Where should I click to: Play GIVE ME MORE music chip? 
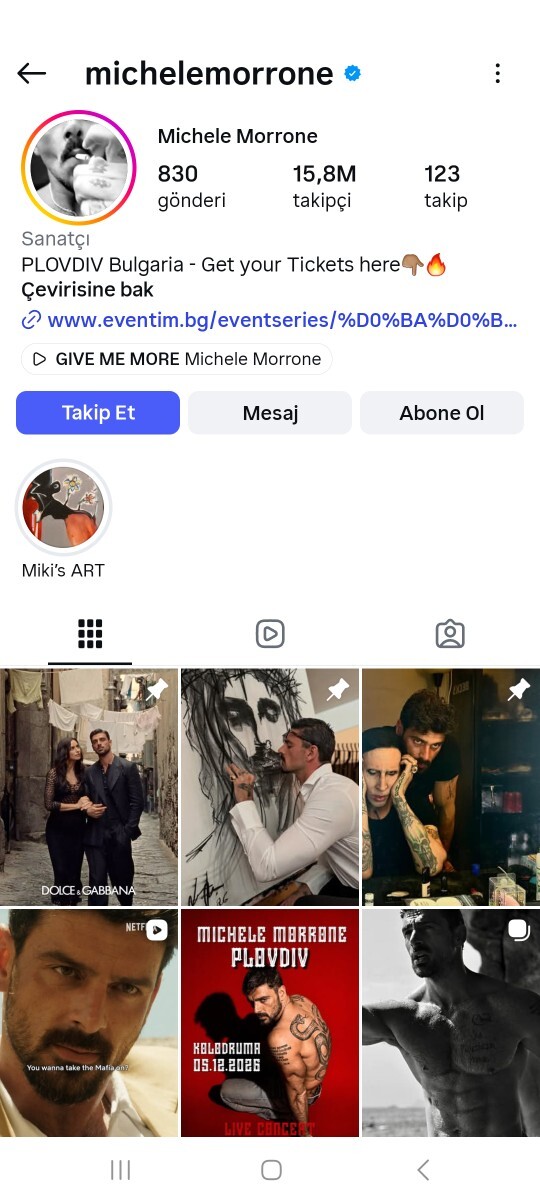177,359
